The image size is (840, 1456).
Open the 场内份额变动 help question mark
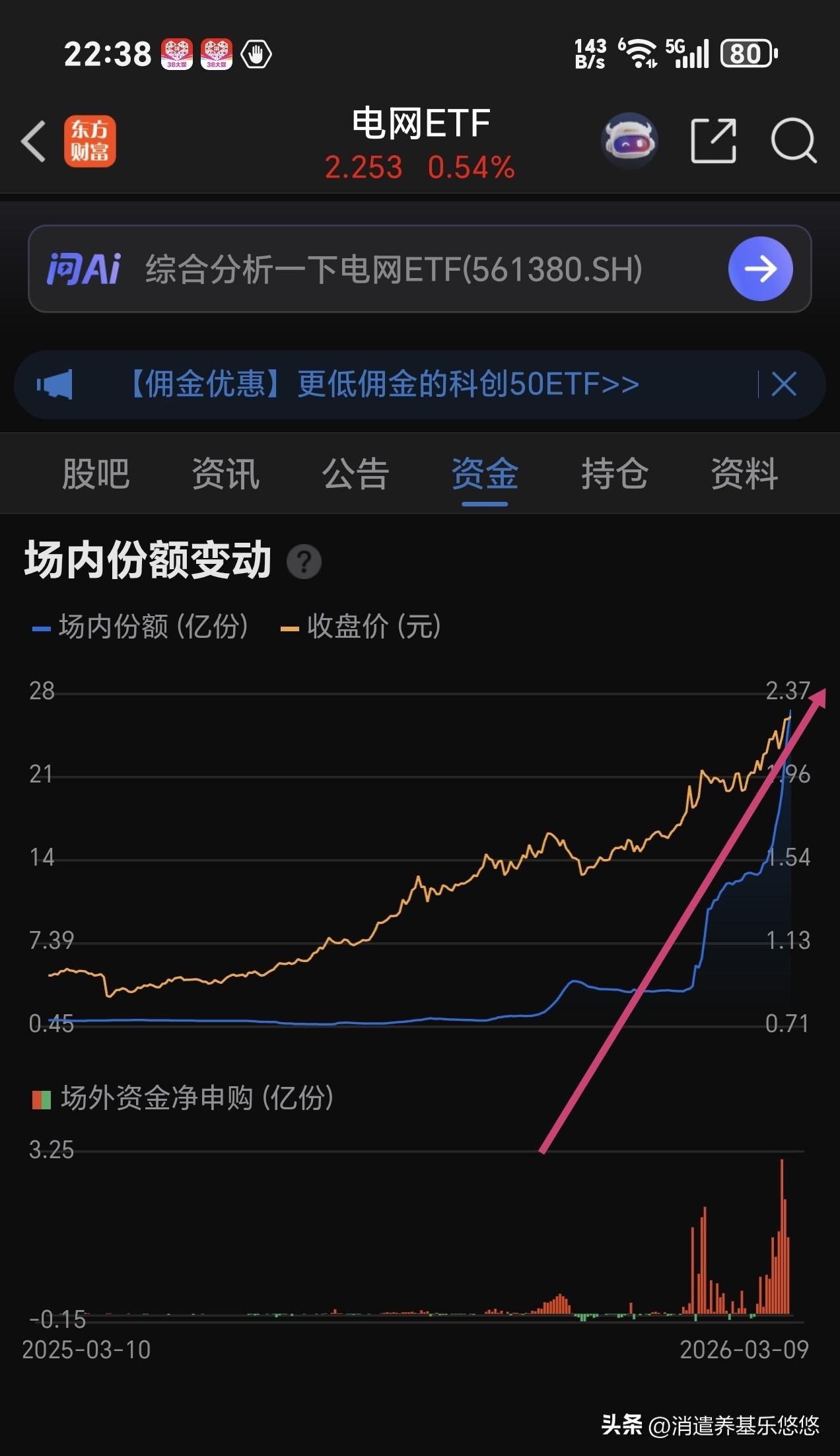pos(304,561)
